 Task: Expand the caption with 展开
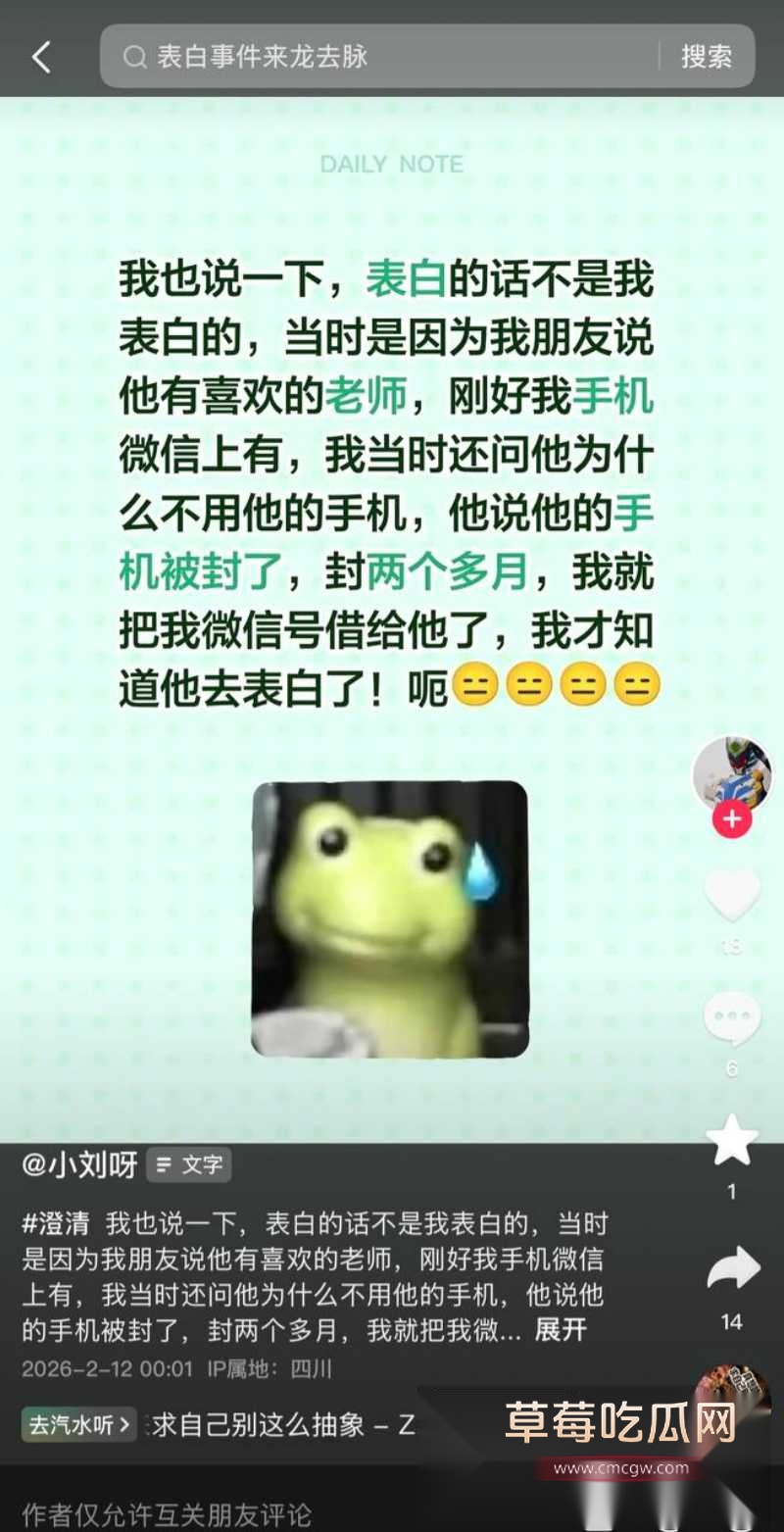coord(561,1330)
